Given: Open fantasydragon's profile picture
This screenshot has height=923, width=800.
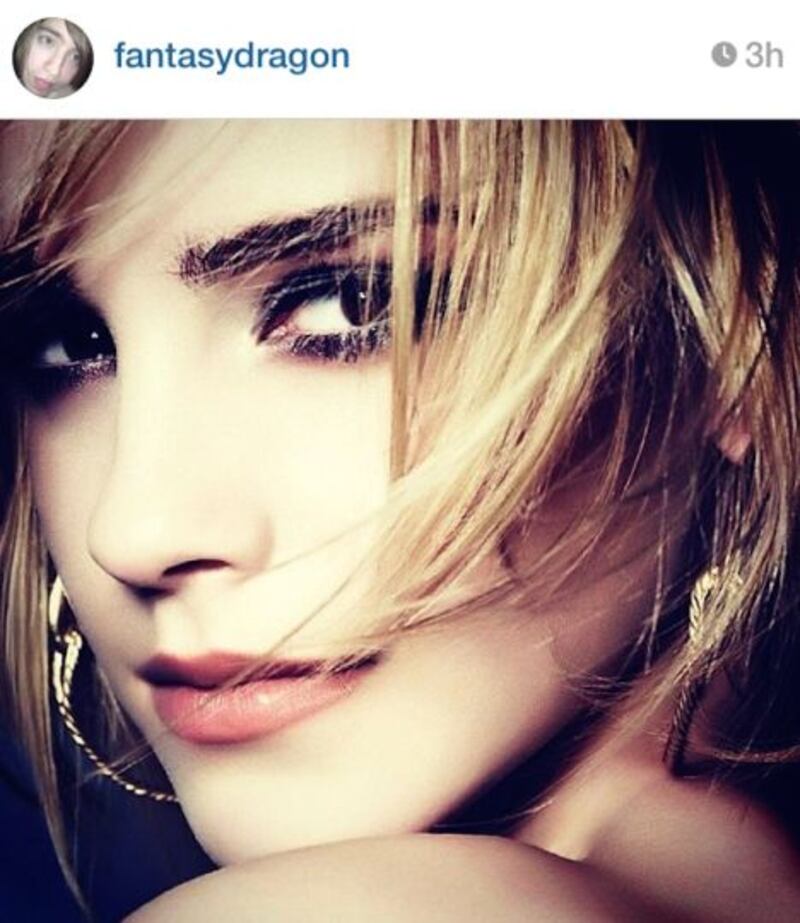Looking at the screenshot, I should [x=52, y=57].
